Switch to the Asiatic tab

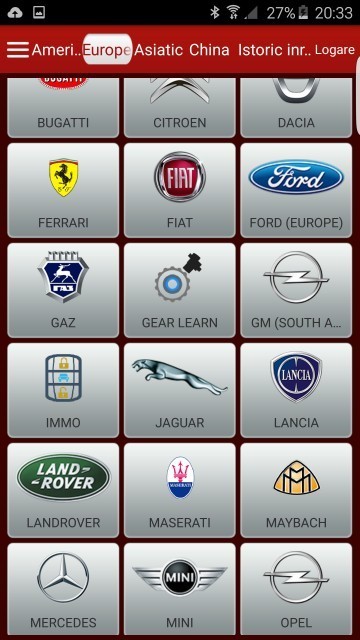click(x=158, y=50)
